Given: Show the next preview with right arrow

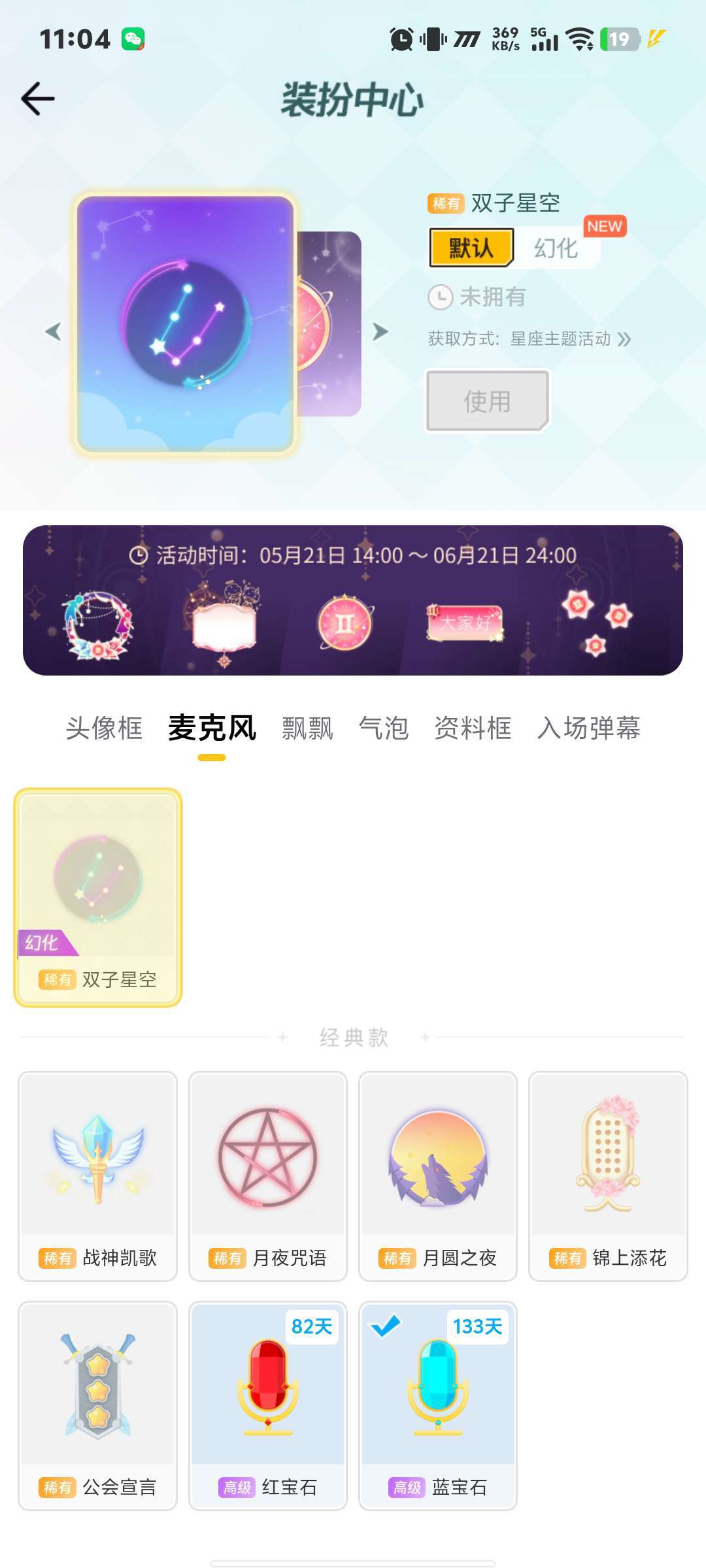Looking at the screenshot, I should coord(380,331).
